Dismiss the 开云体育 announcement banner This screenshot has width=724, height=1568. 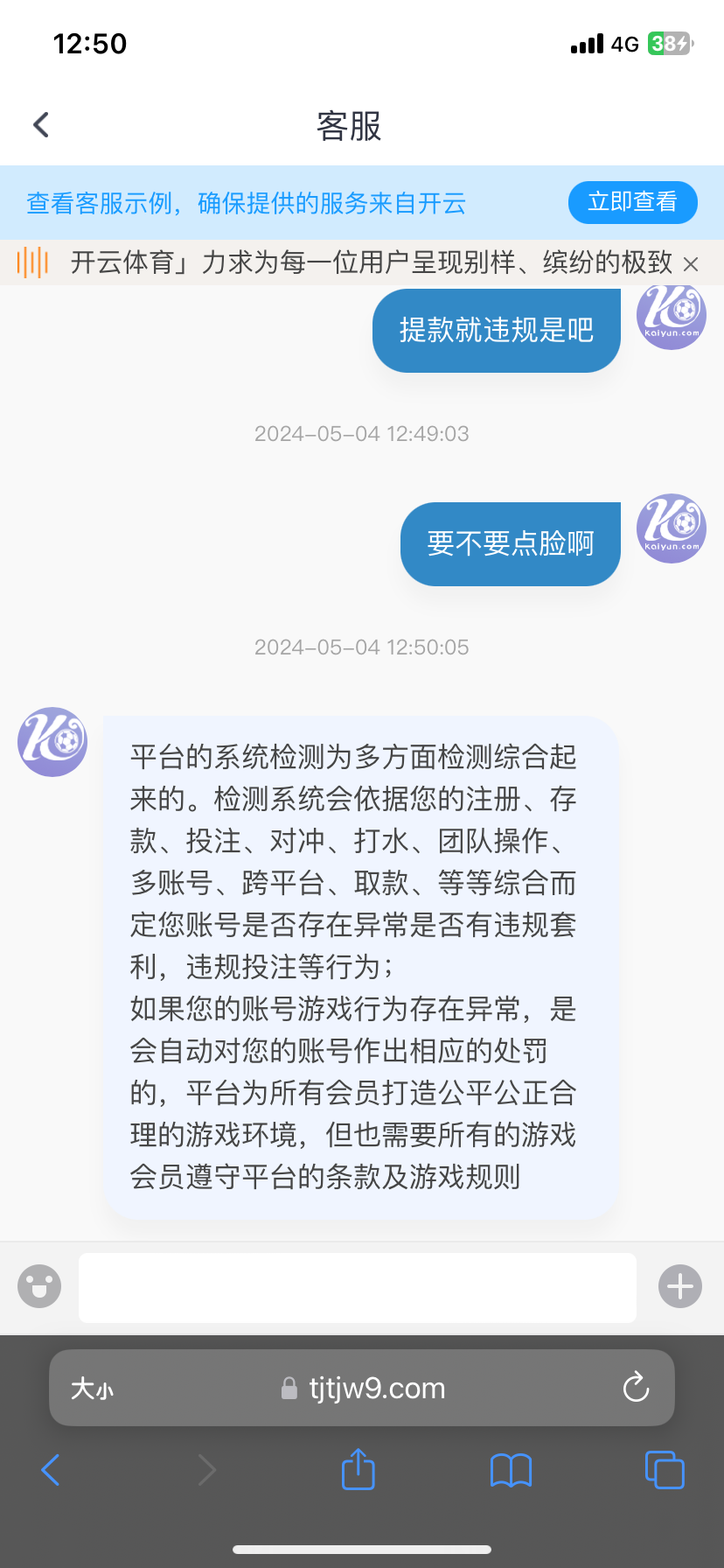(x=692, y=263)
